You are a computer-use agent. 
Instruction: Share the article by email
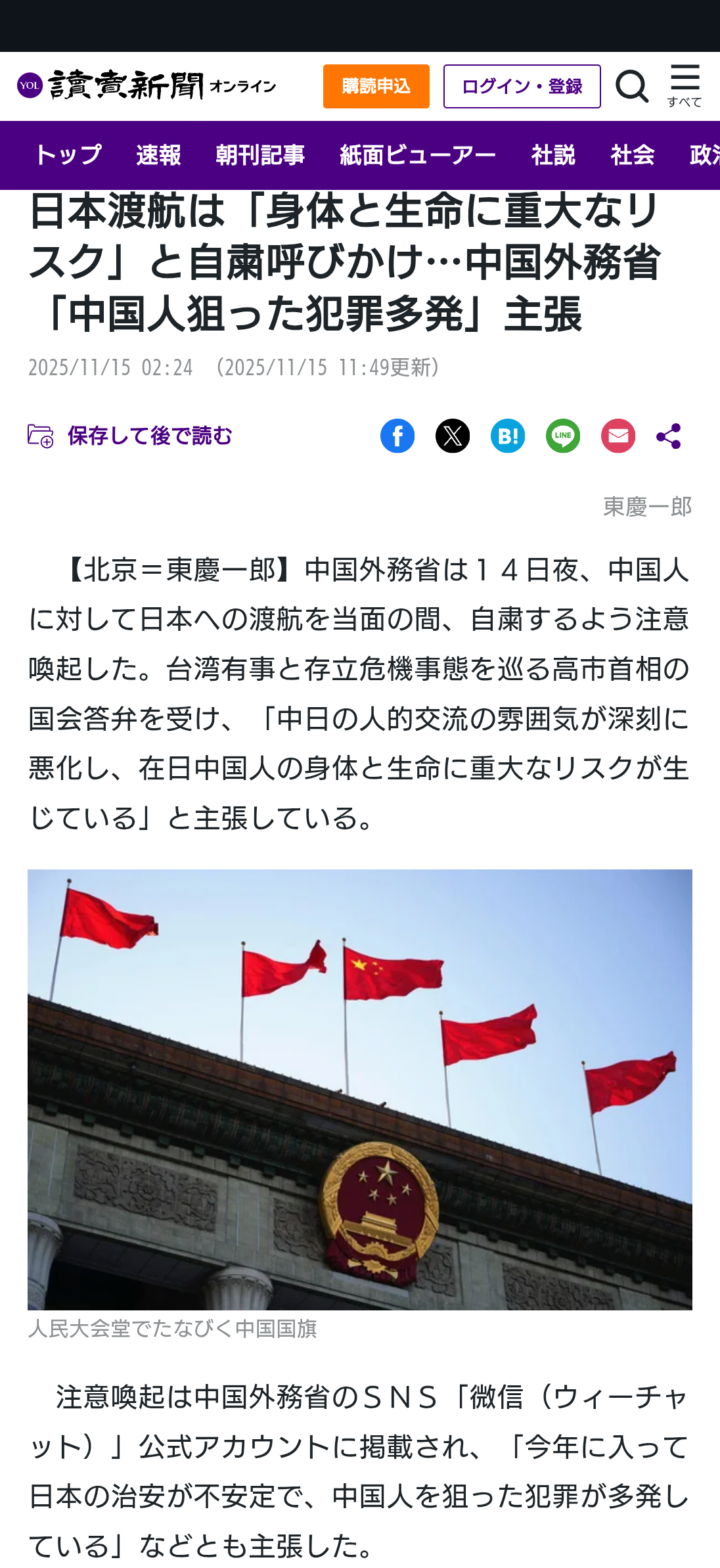[618, 436]
